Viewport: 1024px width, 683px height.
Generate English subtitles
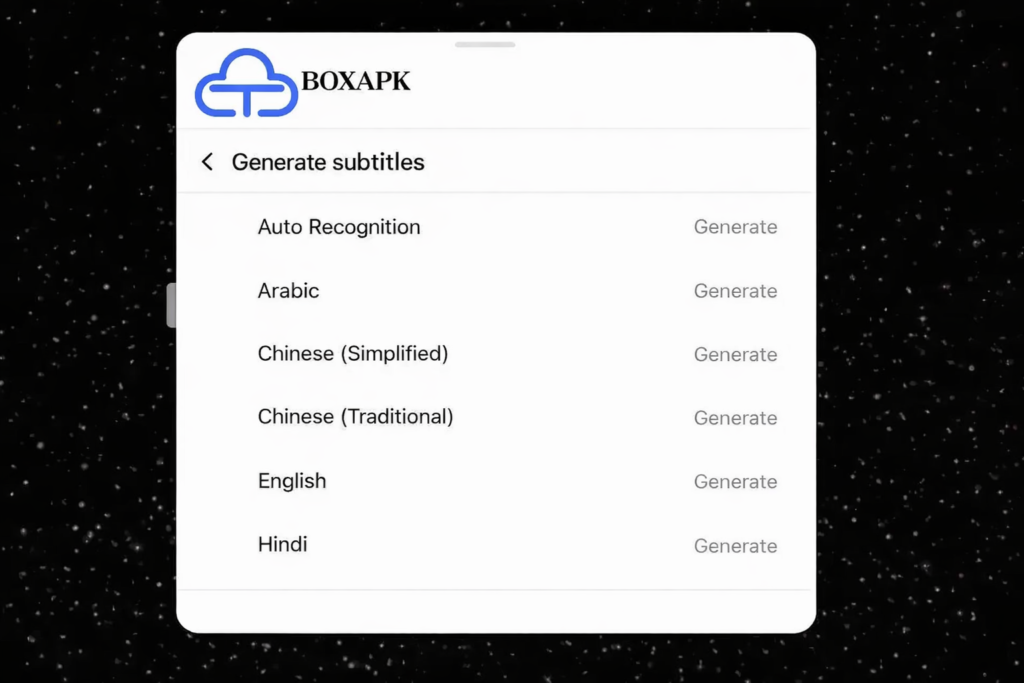tap(735, 482)
